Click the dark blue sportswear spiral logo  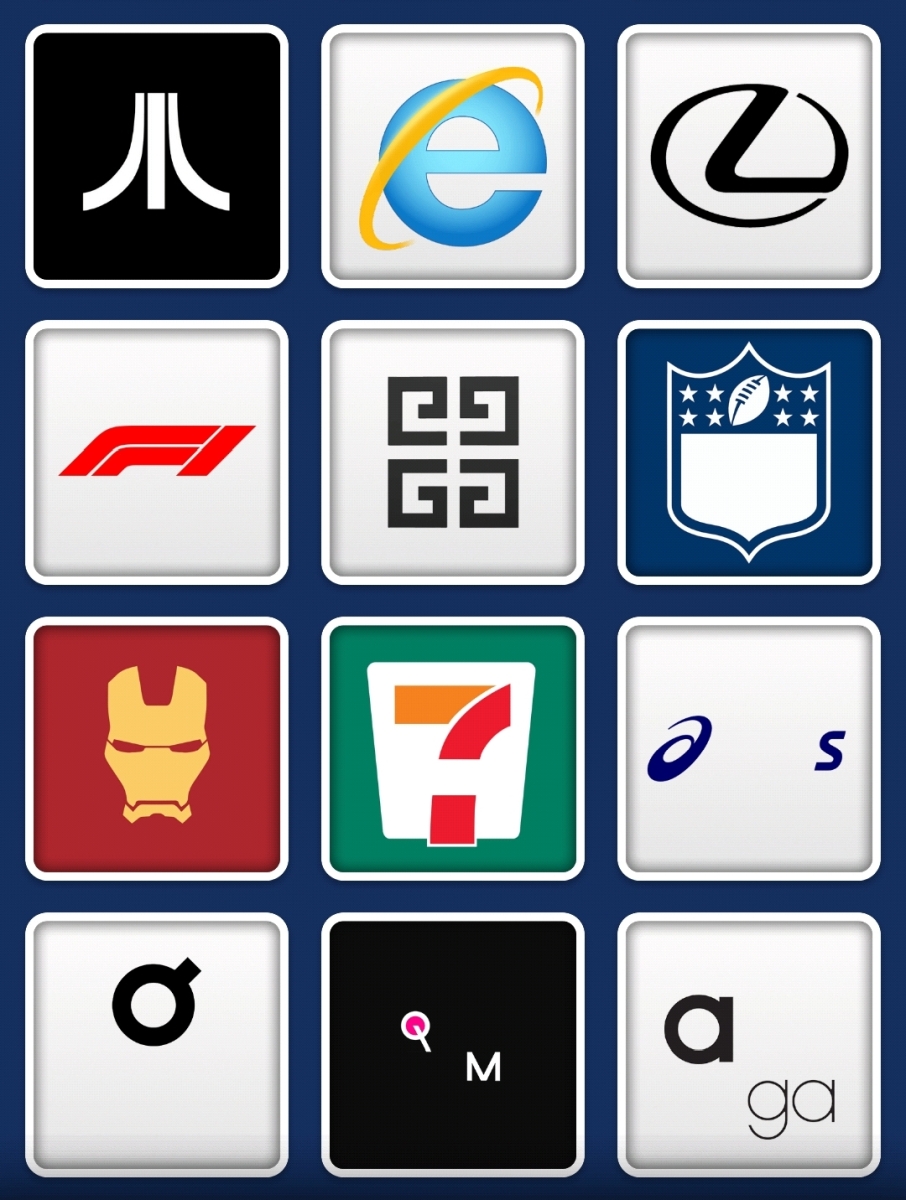749,748
